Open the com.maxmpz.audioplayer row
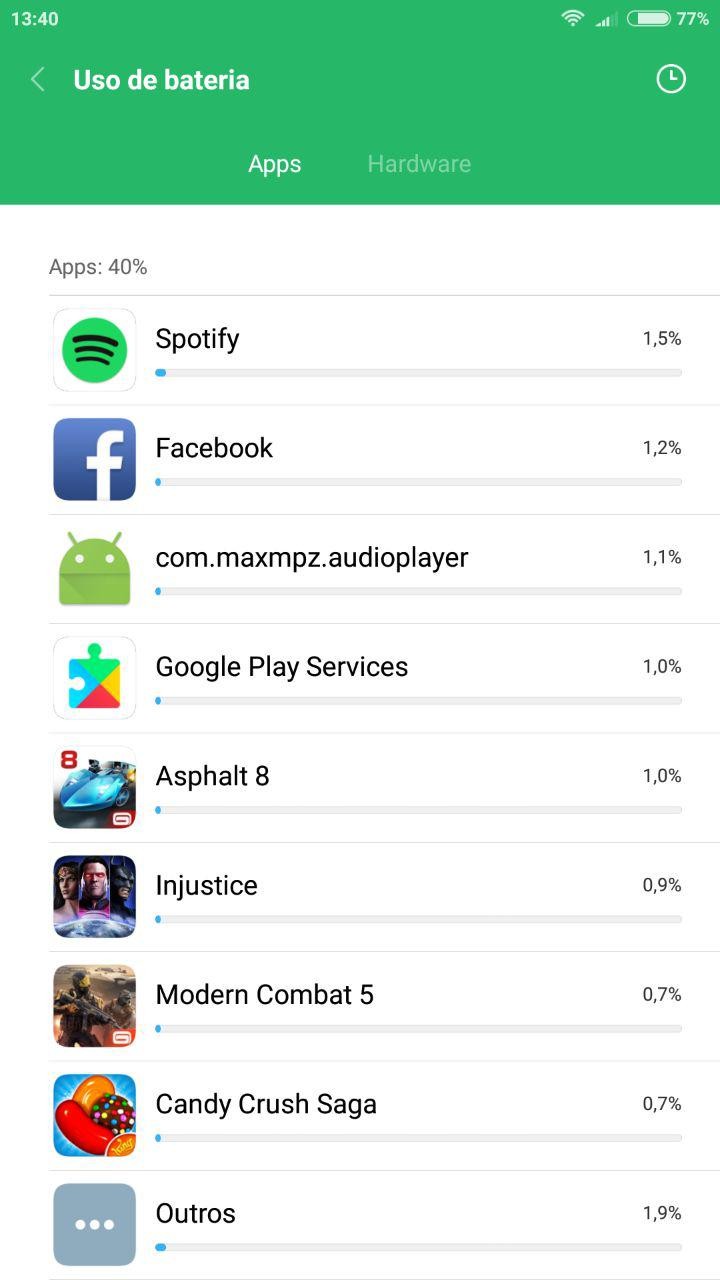720x1280 pixels. (384, 569)
